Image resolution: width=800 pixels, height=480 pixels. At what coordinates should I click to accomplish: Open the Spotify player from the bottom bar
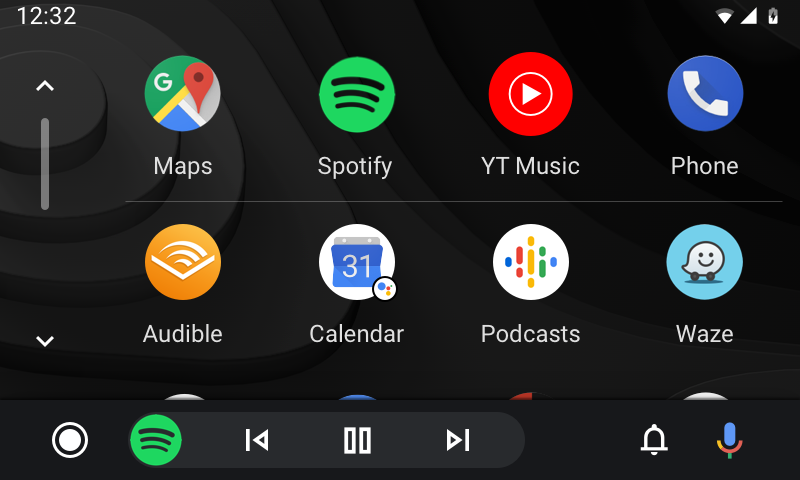tap(156, 440)
